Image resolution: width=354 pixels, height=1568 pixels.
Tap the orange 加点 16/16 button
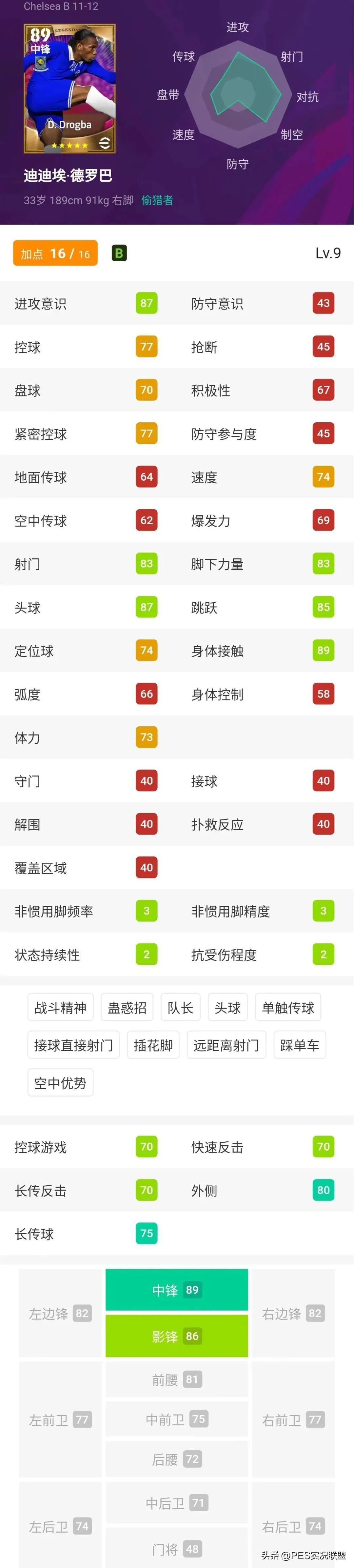point(55,253)
